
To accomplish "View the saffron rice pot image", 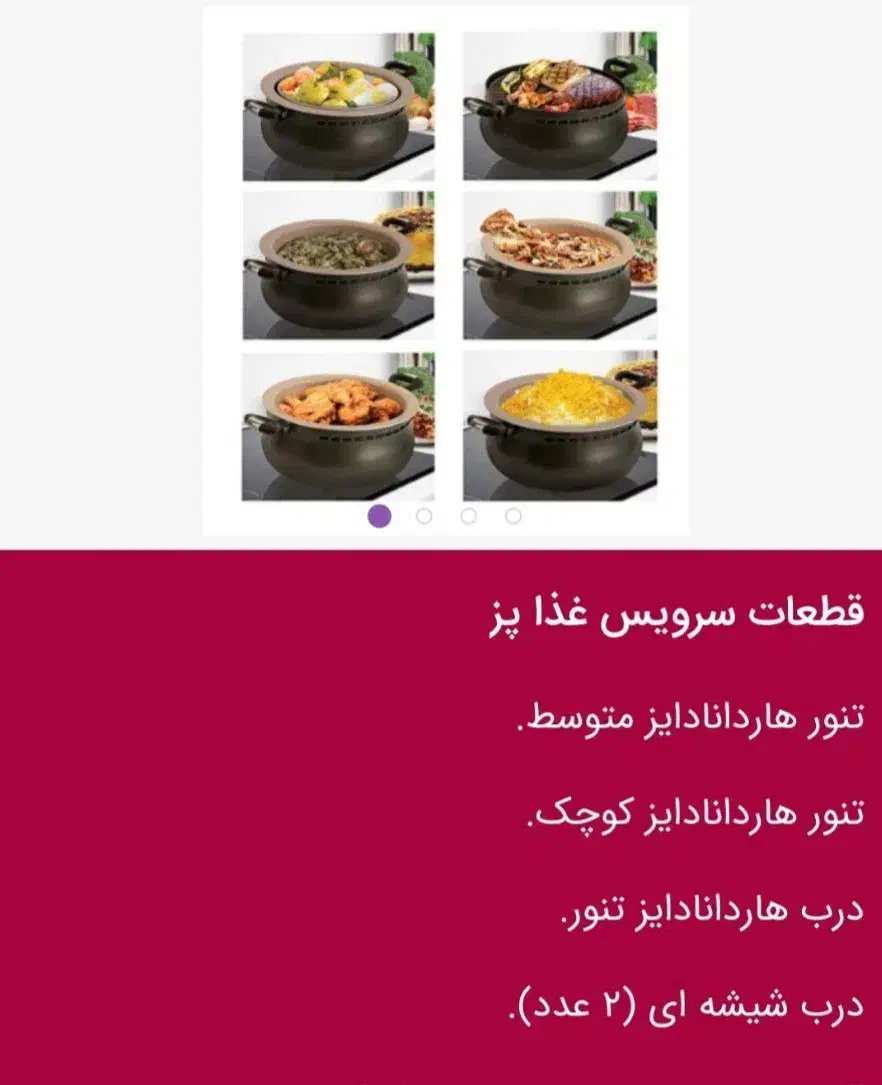I will 560,425.
